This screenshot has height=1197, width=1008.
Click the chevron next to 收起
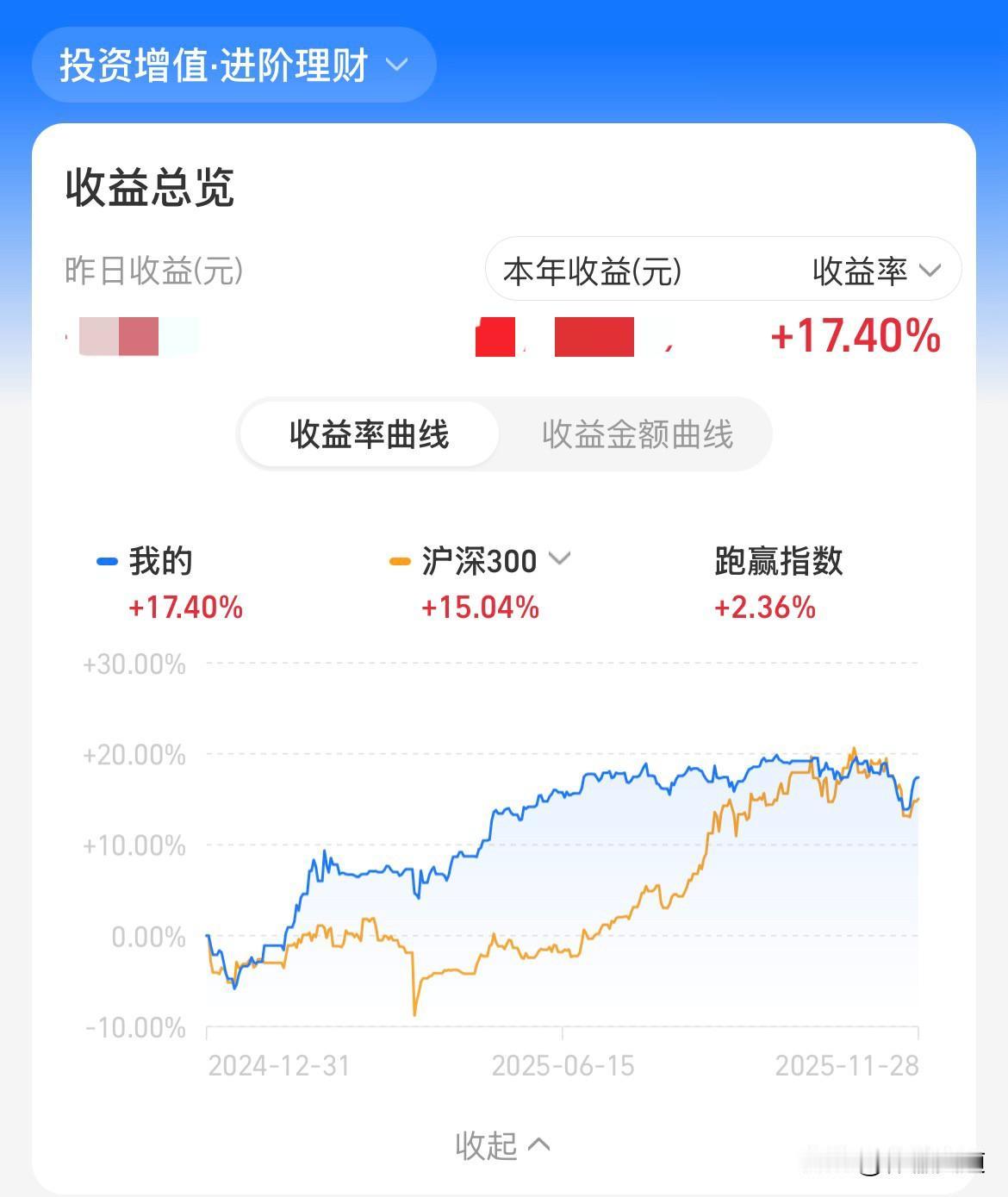point(538,1146)
